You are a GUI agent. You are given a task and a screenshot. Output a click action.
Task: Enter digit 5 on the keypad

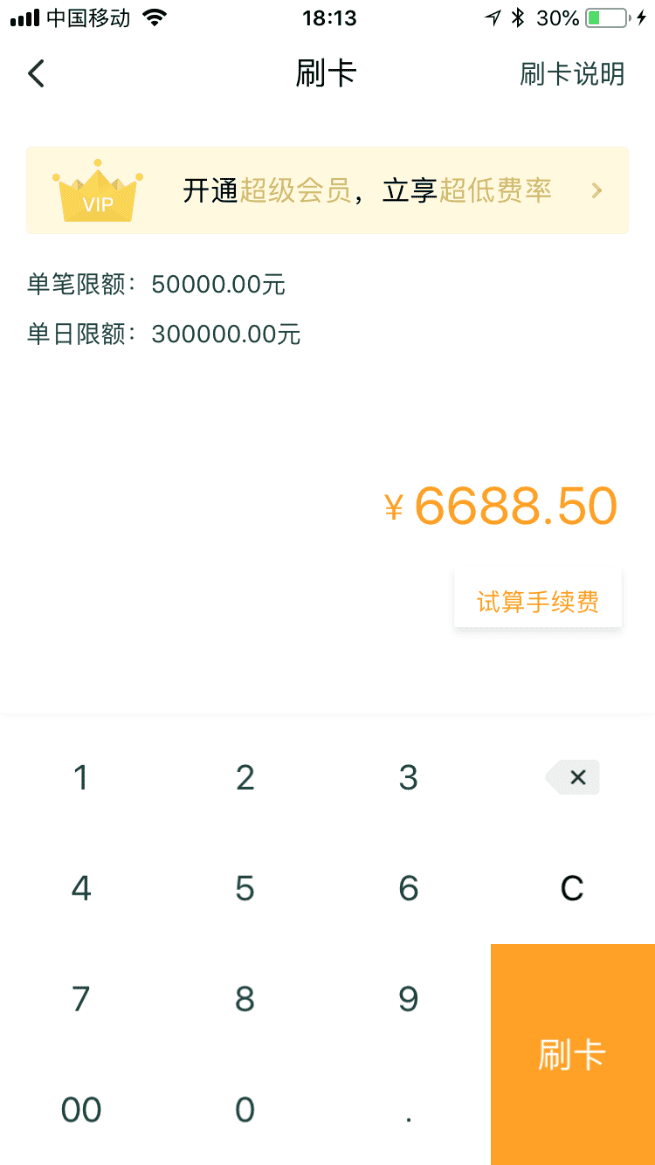coord(245,888)
